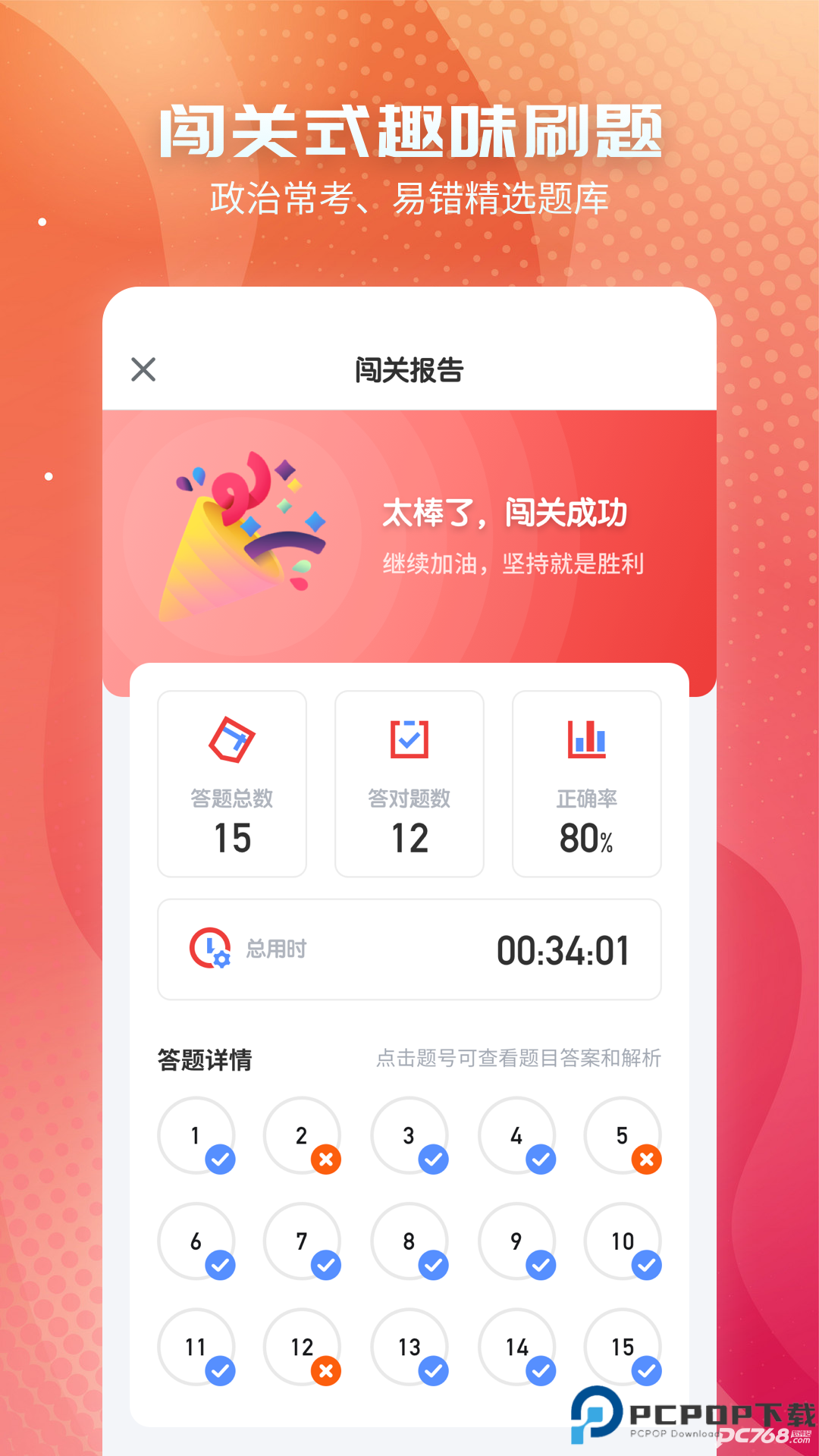View answer for question 5
The height and width of the screenshot is (1456, 819).
[x=622, y=1136]
